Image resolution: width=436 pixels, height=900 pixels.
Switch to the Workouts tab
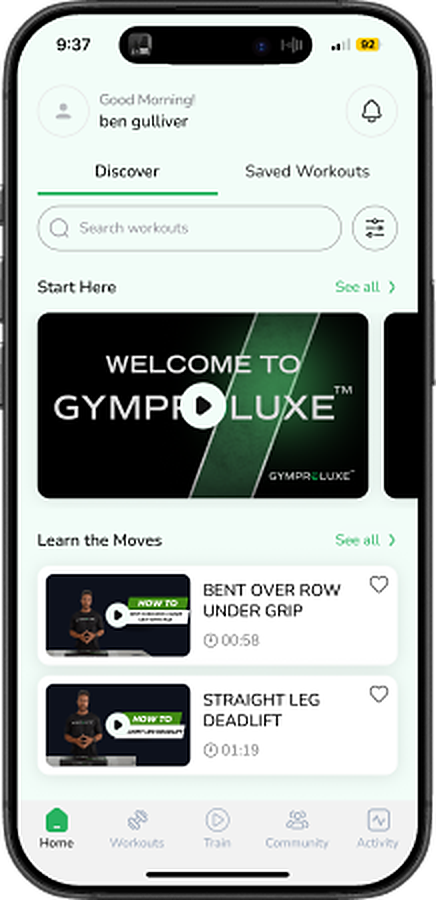pyautogui.click(x=137, y=828)
